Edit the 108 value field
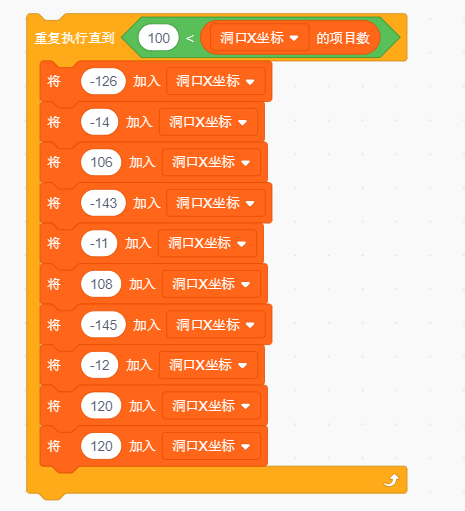465x511 pixels. [x=101, y=284]
